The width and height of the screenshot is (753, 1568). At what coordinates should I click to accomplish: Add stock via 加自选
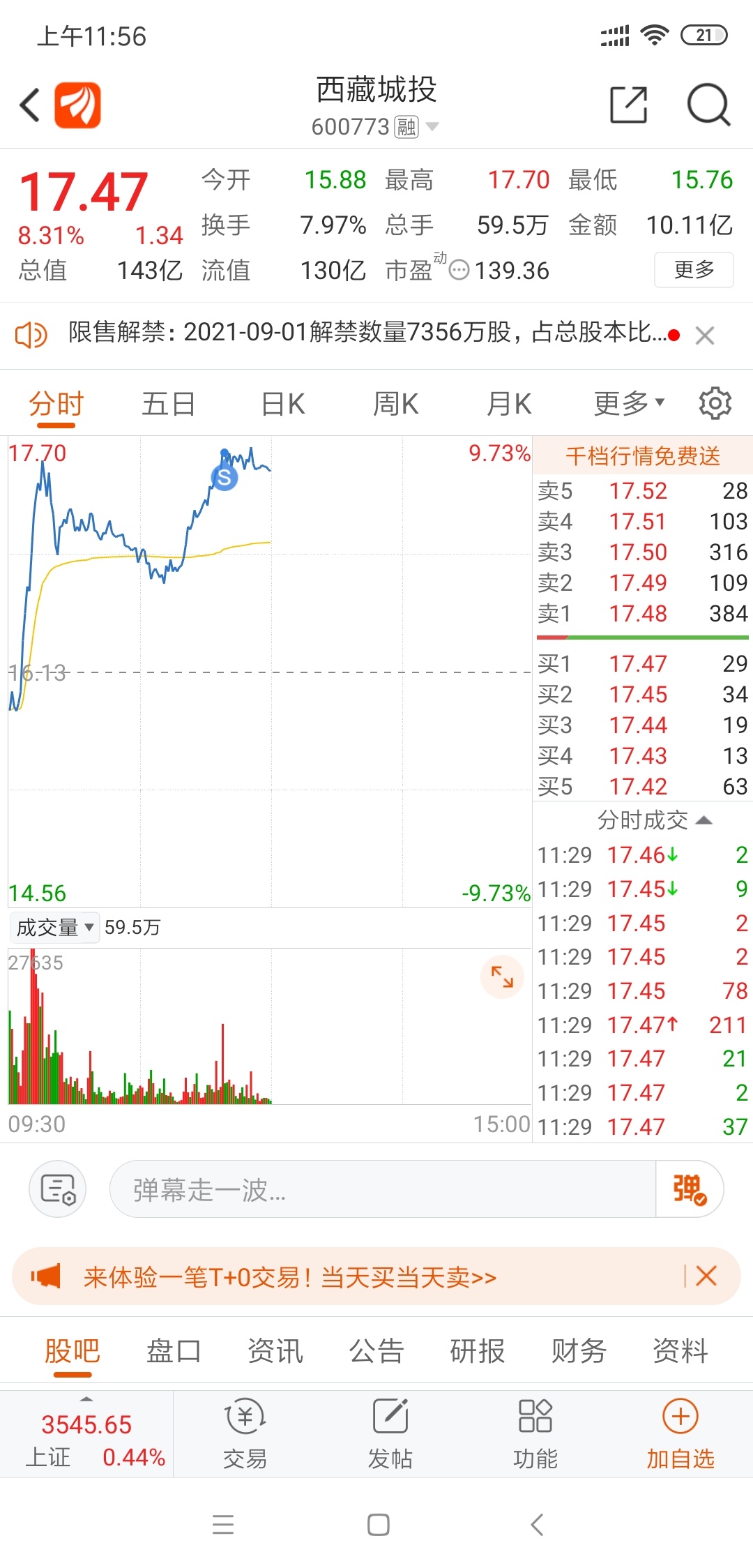tap(680, 1434)
